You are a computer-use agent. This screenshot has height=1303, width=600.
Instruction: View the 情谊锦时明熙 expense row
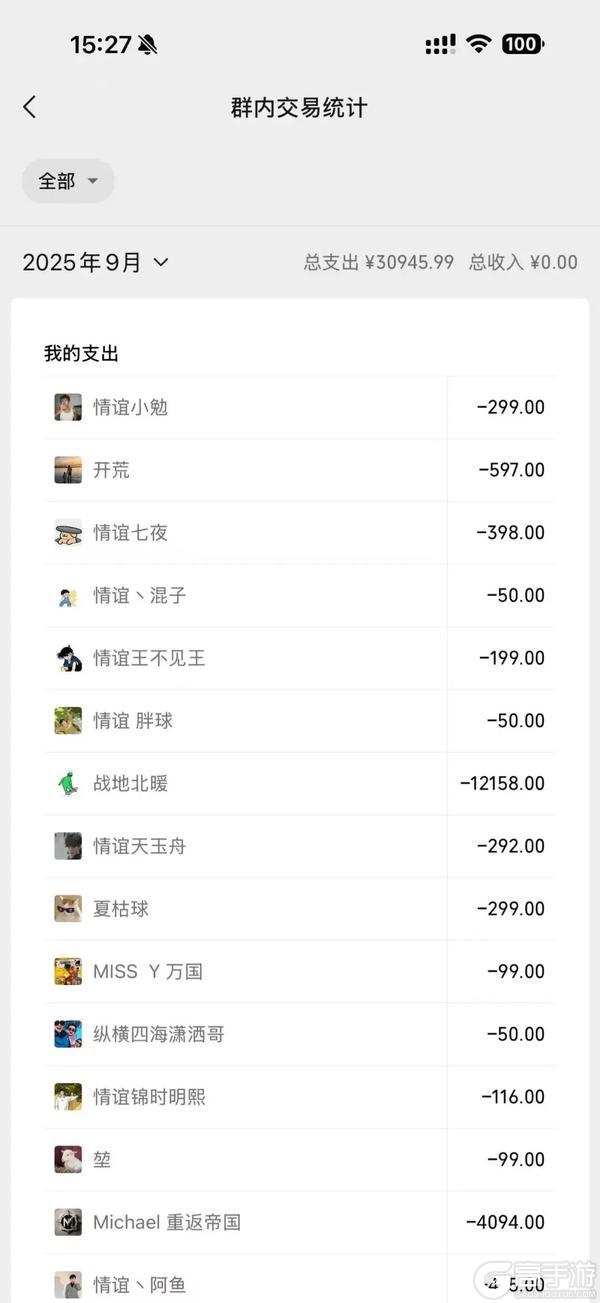[x=299, y=1097]
